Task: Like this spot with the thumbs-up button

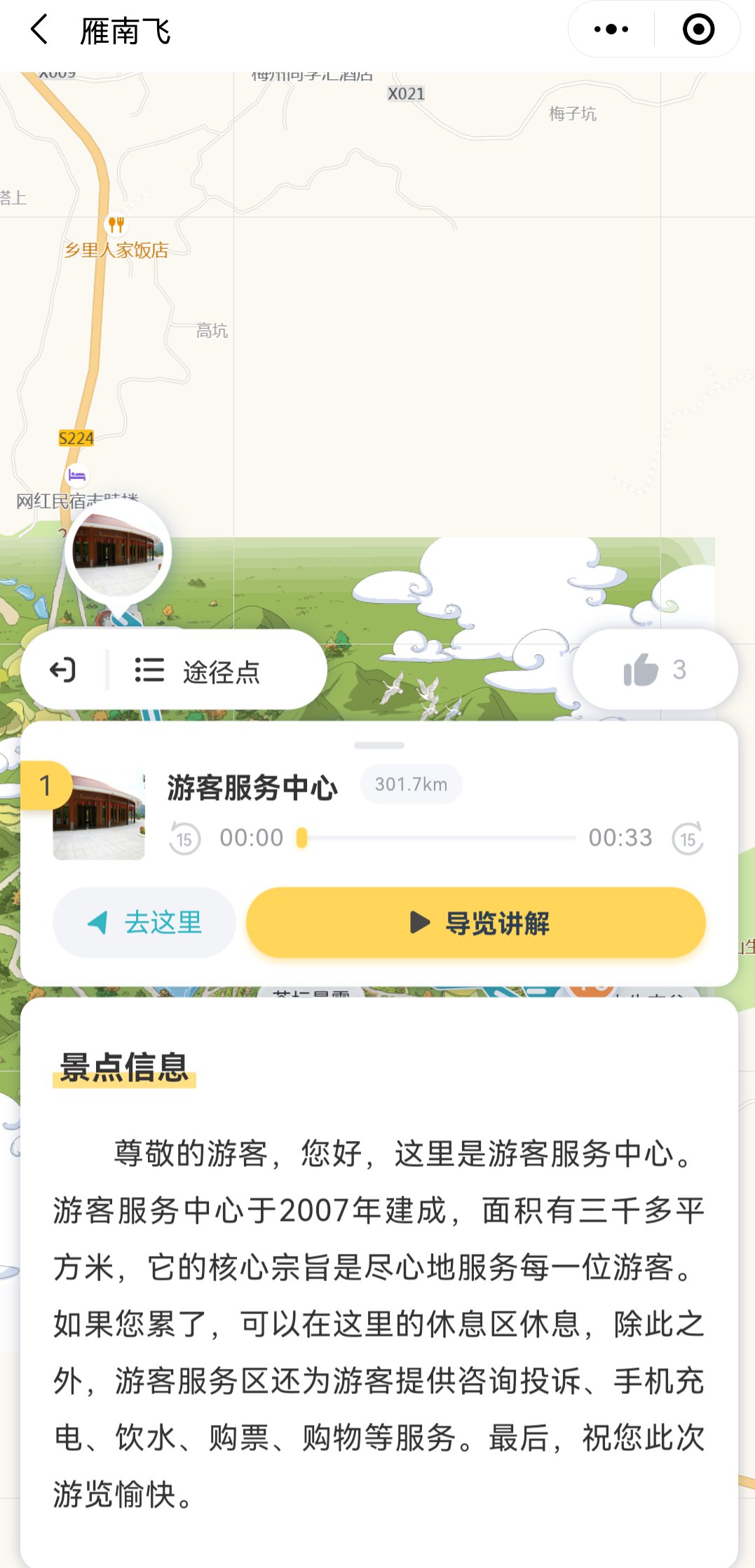Action: coord(654,670)
